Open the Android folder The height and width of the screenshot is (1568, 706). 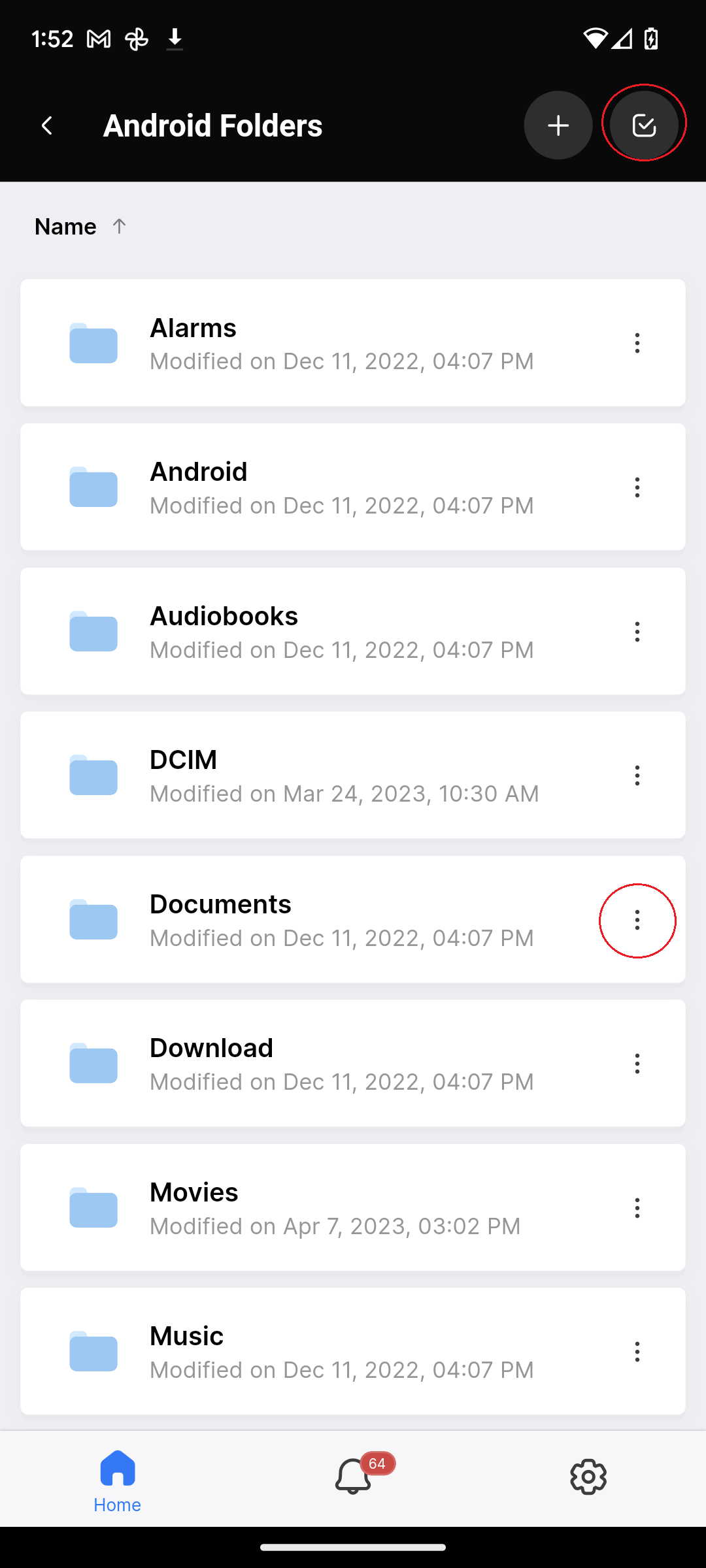(x=353, y=487)
